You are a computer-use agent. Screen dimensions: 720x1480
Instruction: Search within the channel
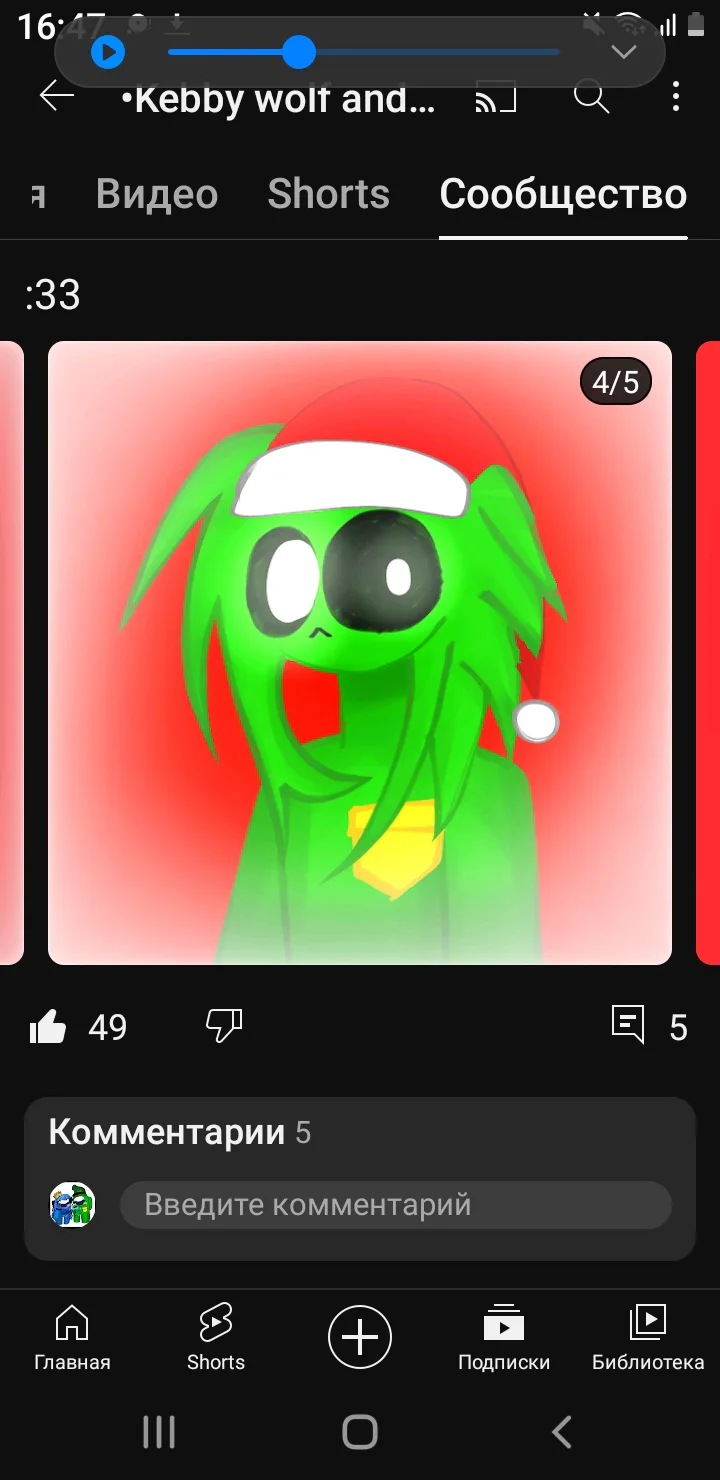click(x=591, y=97)
